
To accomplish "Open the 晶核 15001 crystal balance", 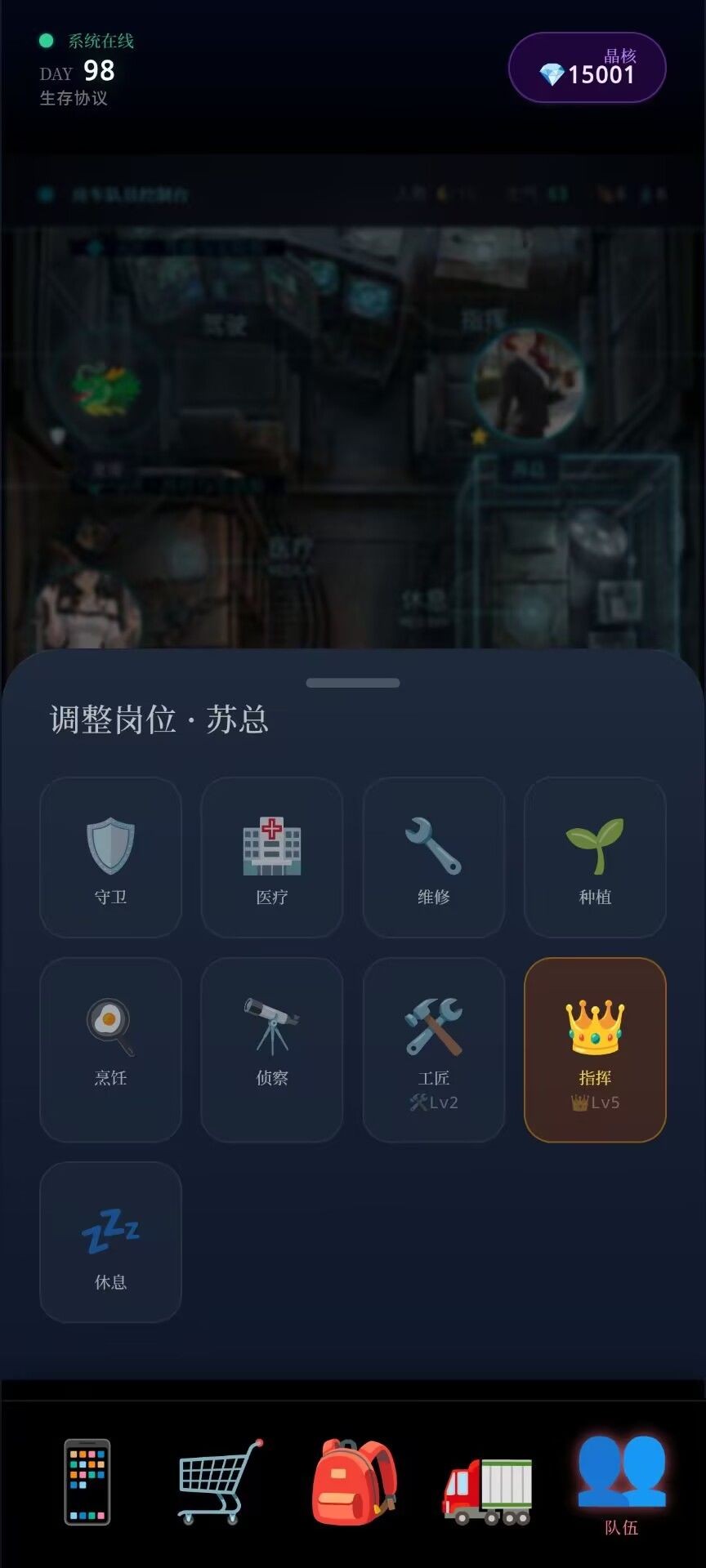I will click(x=587, y=68).
